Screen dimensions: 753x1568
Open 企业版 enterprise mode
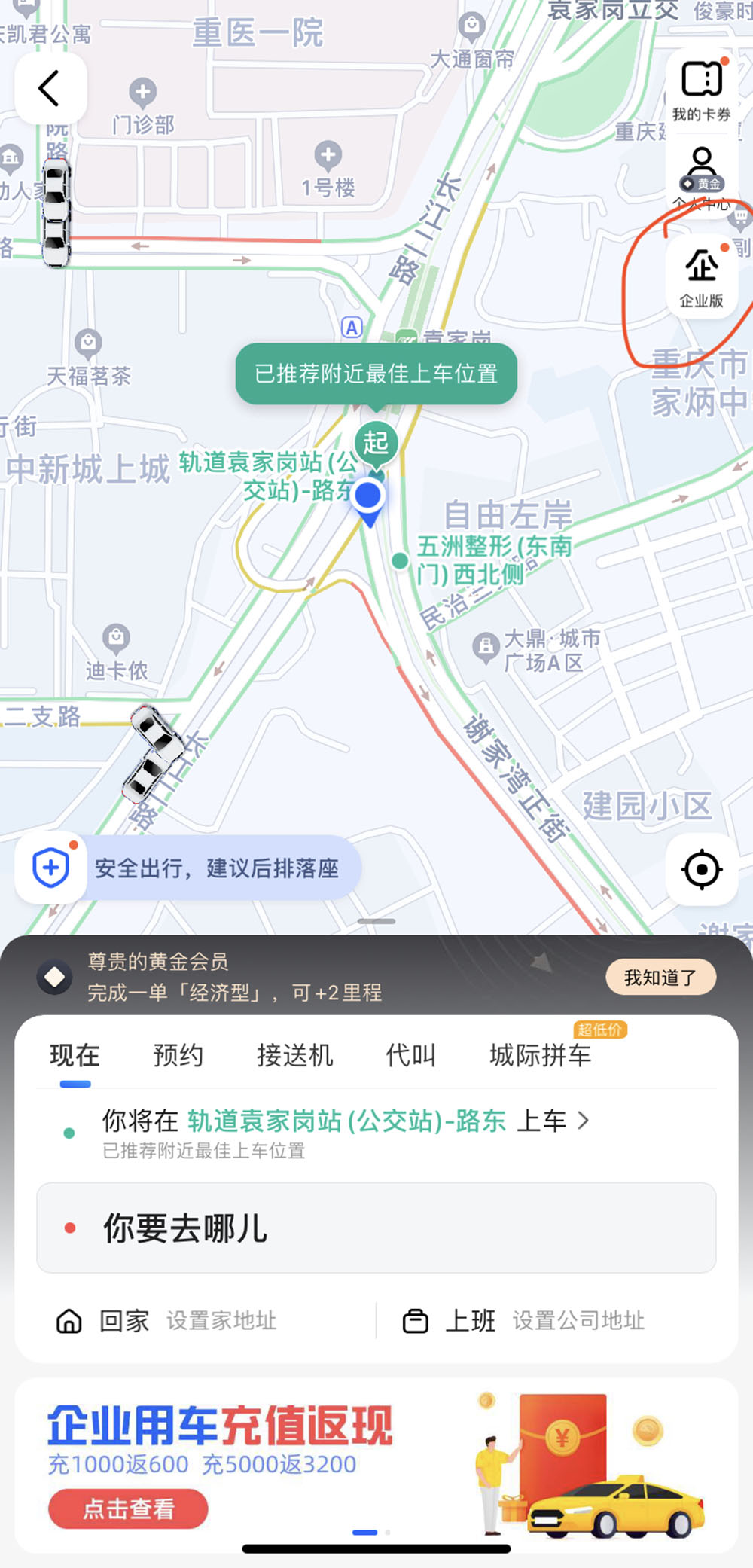[701, 275]
